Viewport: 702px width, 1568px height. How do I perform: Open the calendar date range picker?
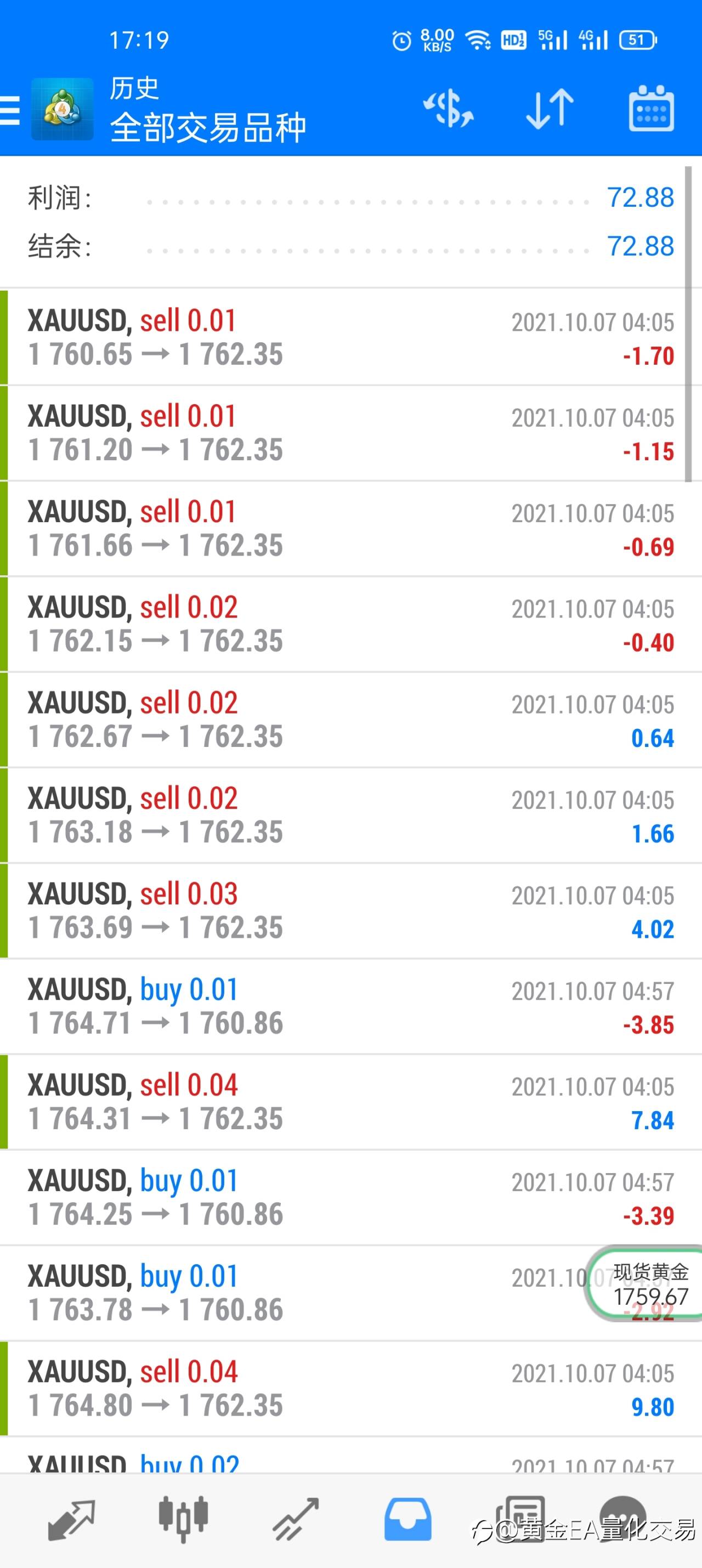[651, 109]
